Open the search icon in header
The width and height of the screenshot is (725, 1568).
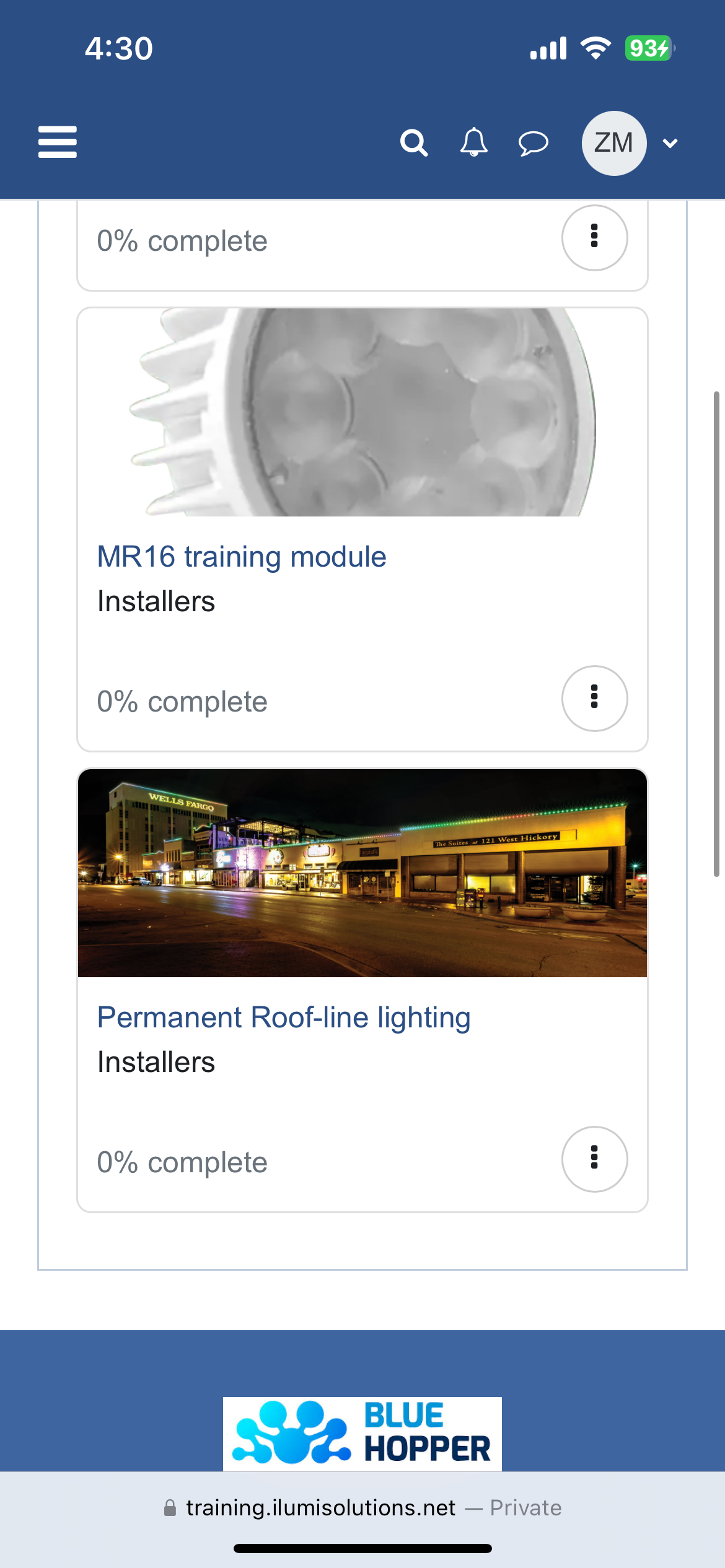[x=414, y=143]
